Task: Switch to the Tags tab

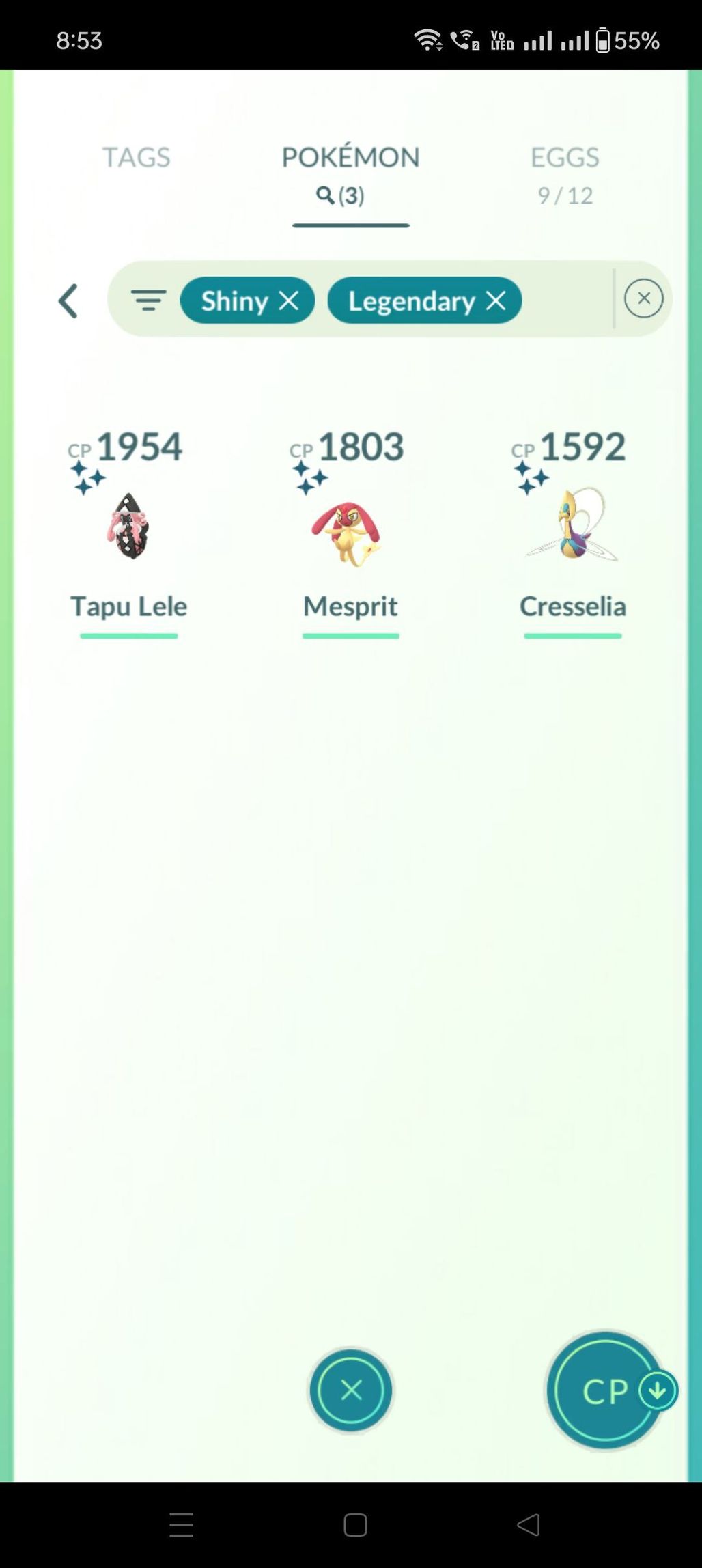Action: pyautogui.click(x=136, y=158)
